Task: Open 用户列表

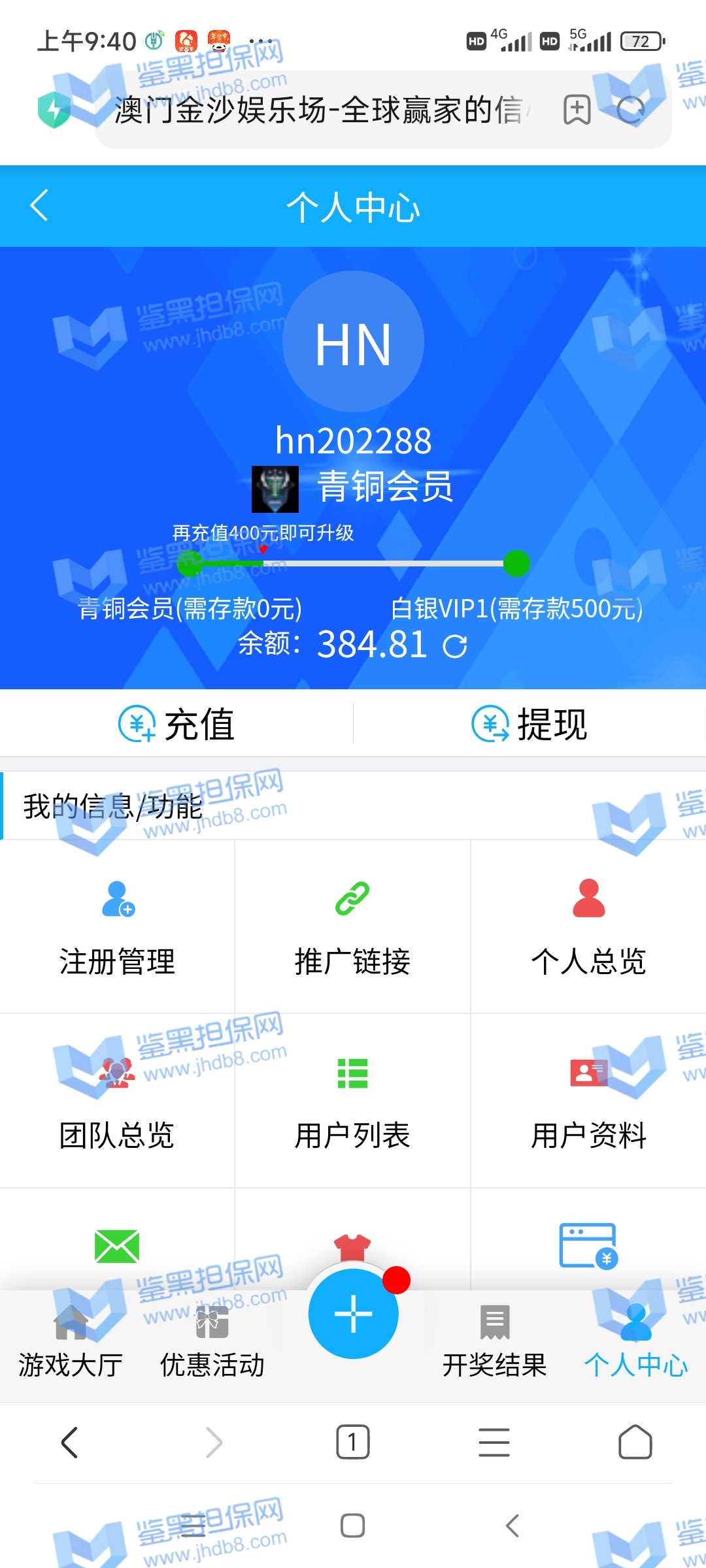Action: 353,1101
